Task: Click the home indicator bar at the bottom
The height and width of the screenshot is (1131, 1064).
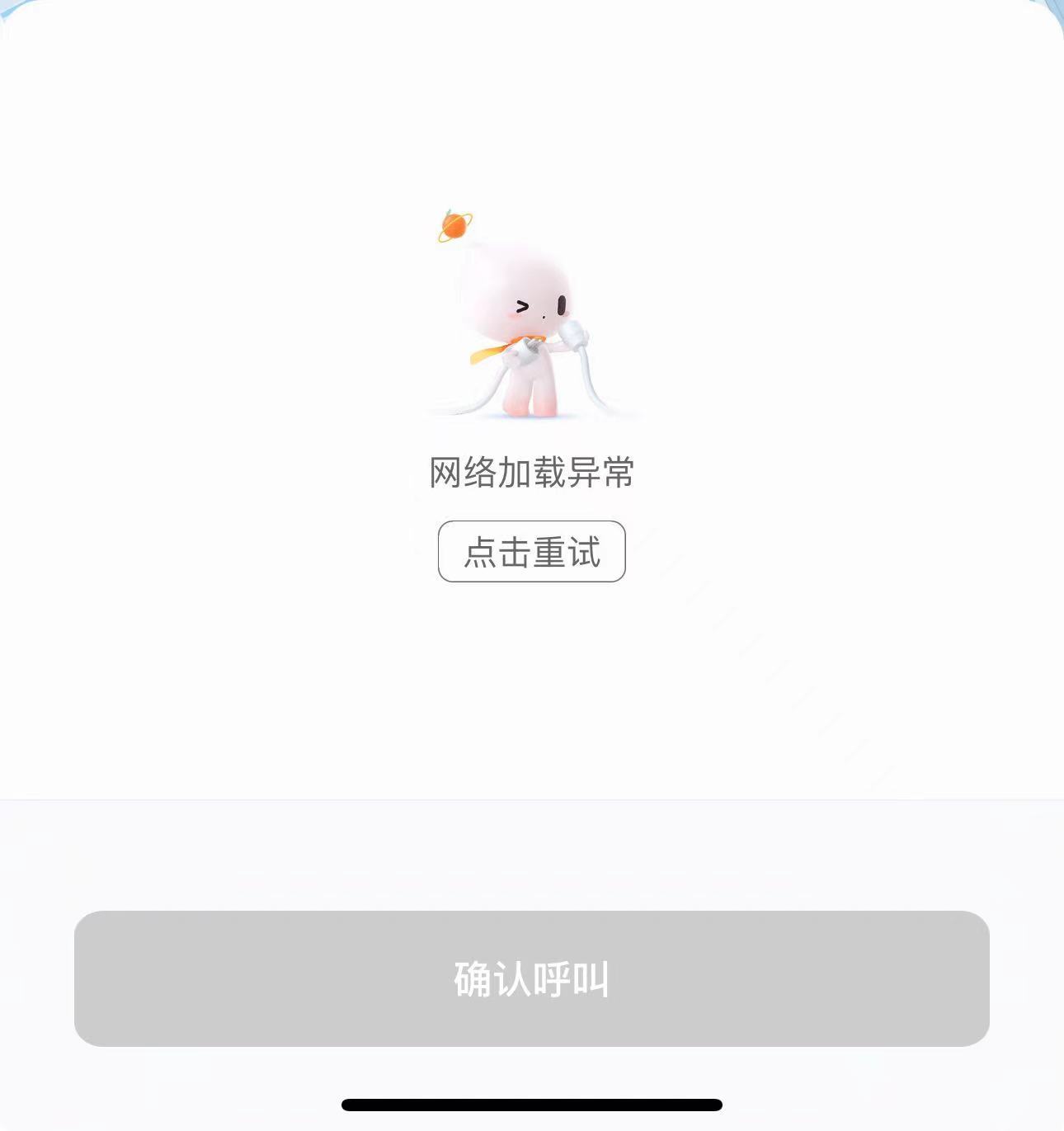Action: pos(532,1103)
